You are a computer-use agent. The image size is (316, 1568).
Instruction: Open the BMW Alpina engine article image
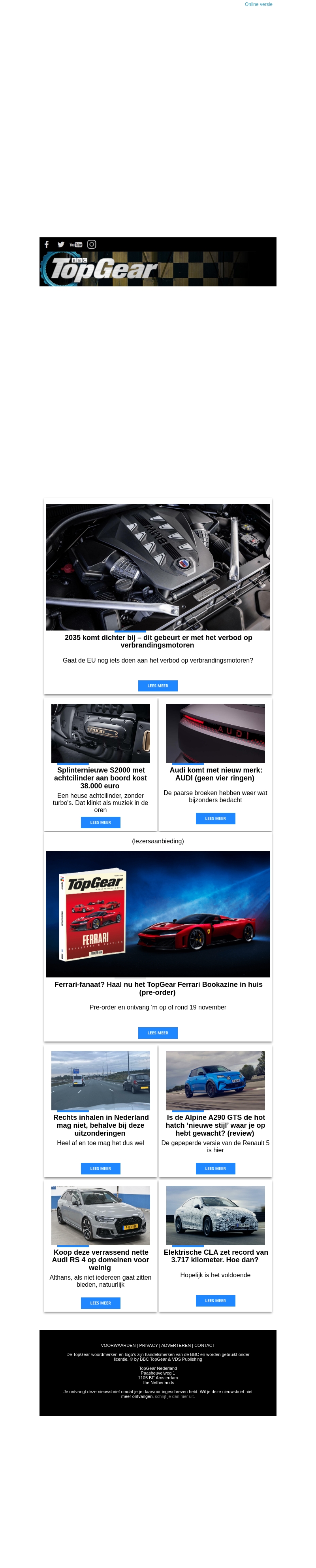click(157, 567)
